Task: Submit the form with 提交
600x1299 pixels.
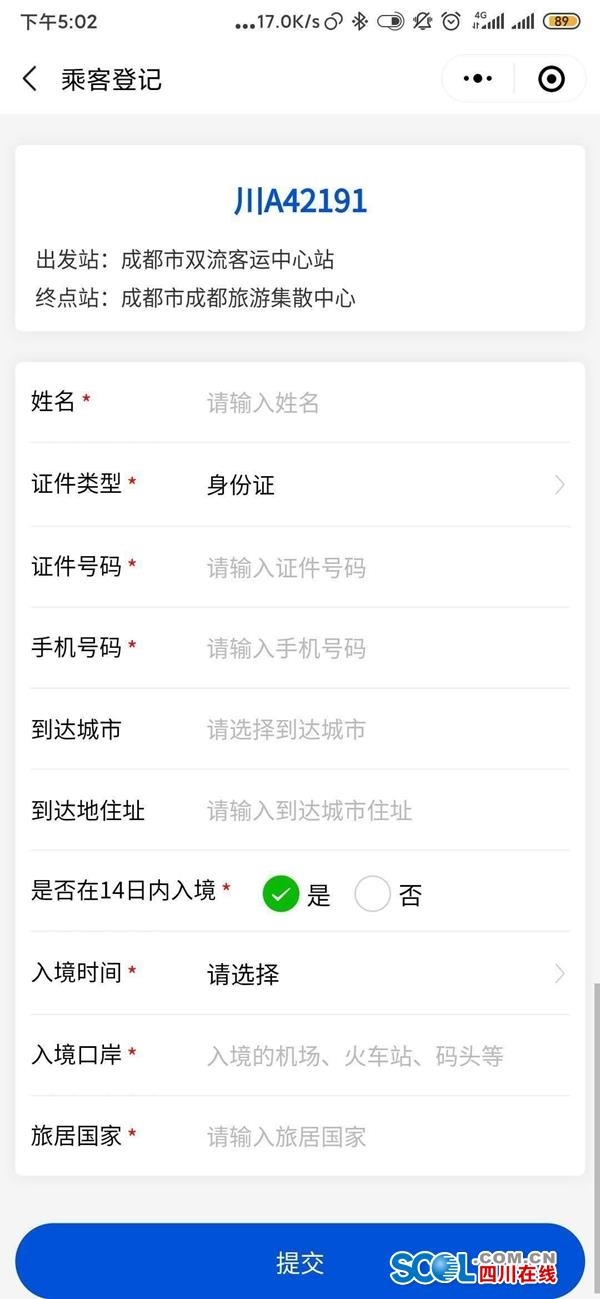Action: pos(299,1262)
